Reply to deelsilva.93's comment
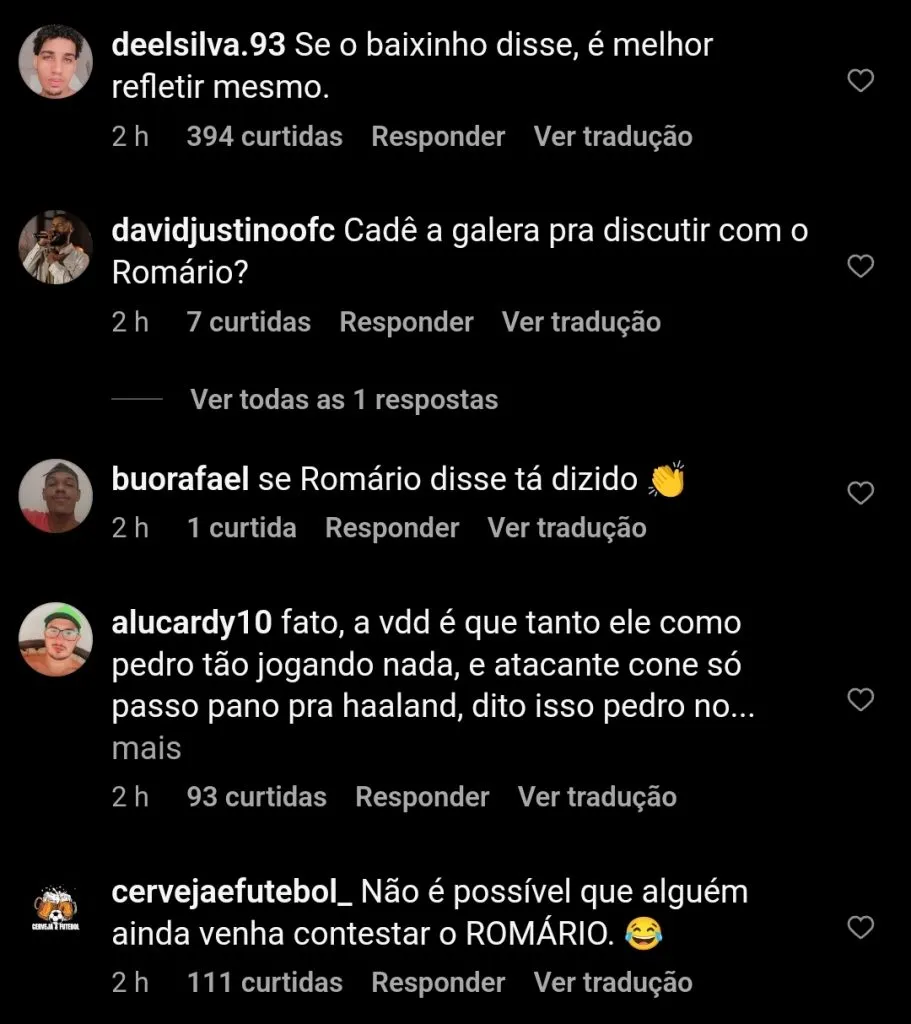The width and height of the screenshot is (911, 1024). click(x=438, y=136)
